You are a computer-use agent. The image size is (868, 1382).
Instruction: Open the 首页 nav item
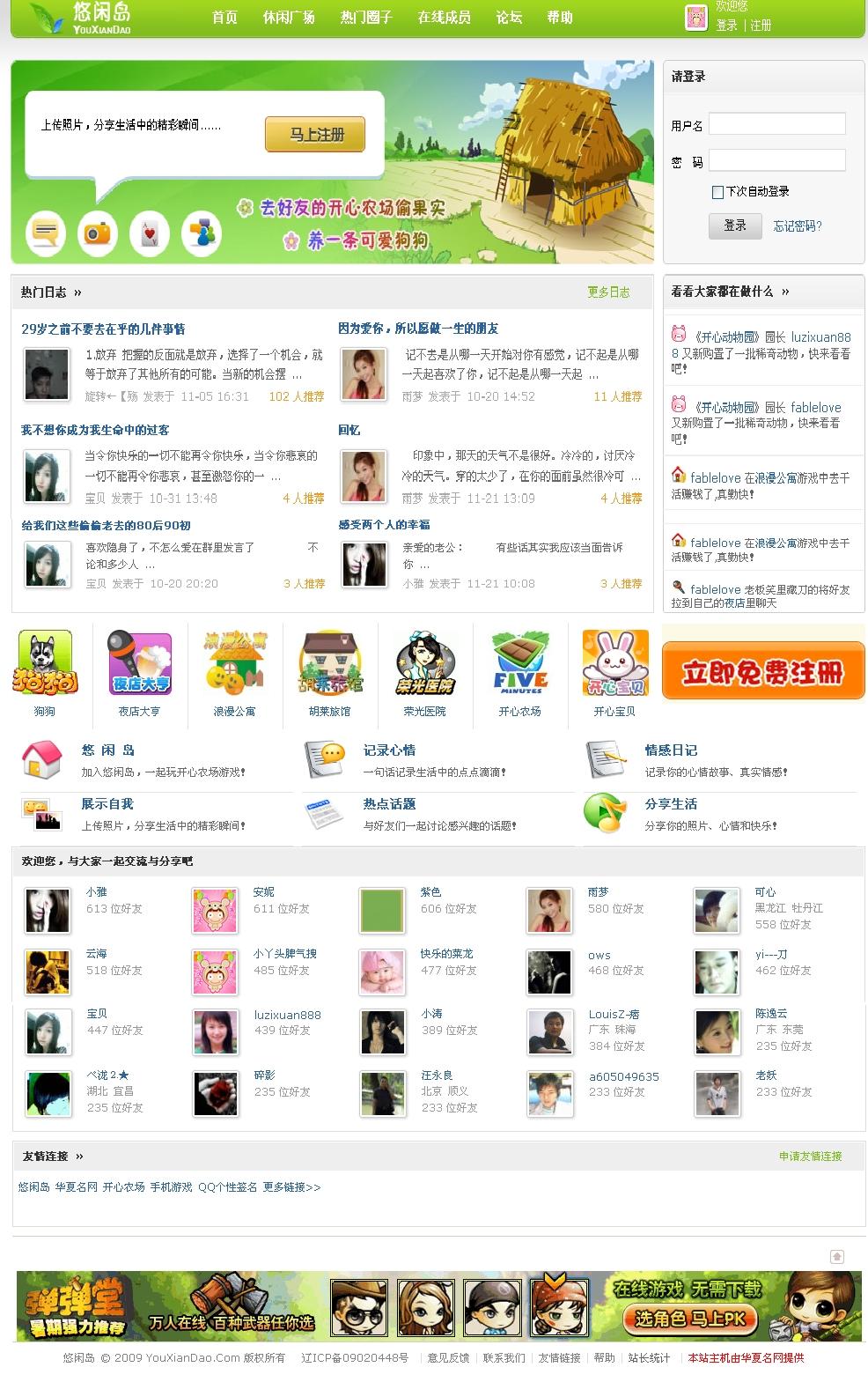point(224,17)
